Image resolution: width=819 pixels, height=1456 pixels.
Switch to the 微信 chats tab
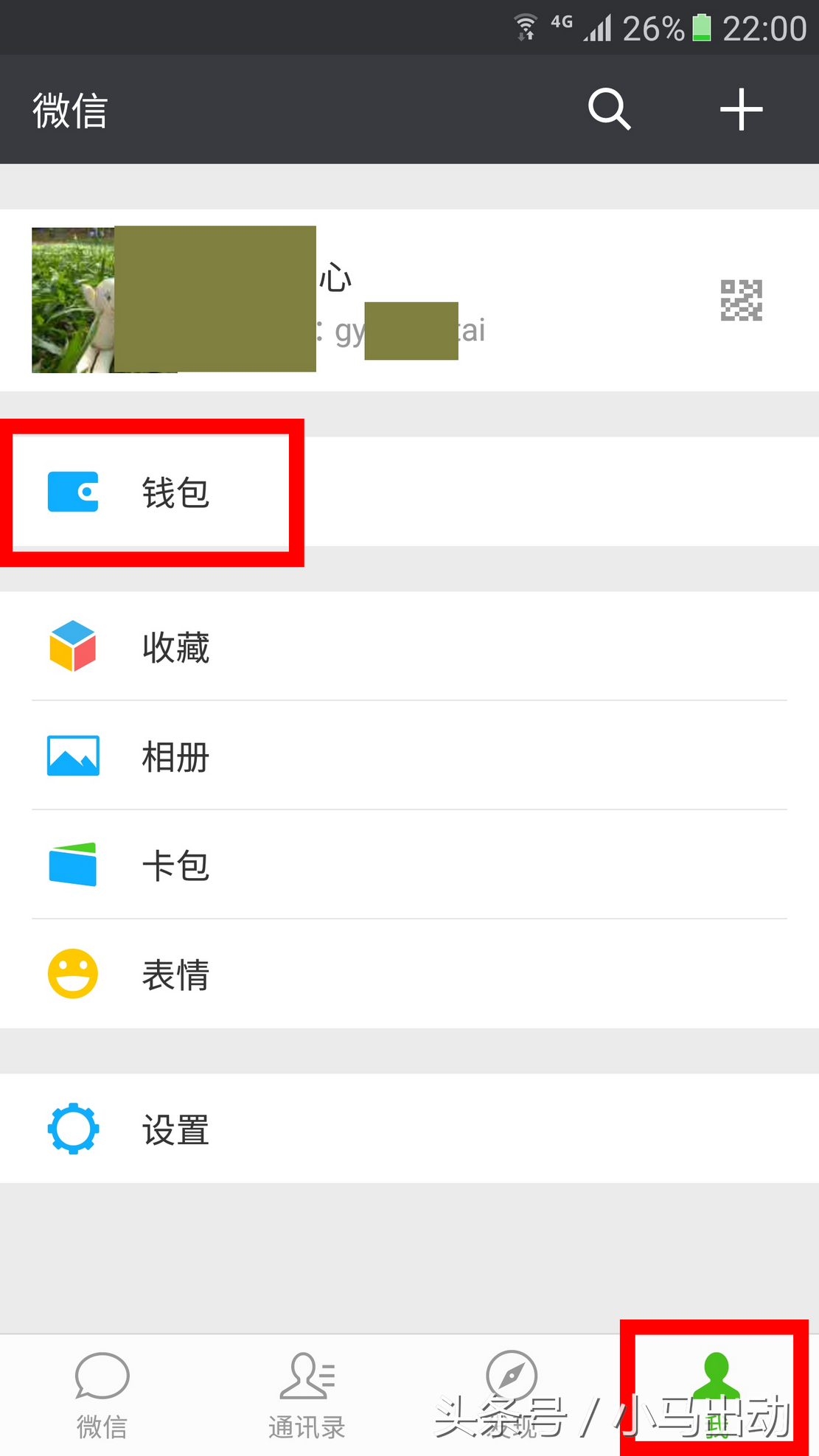tap(102, 1393)
